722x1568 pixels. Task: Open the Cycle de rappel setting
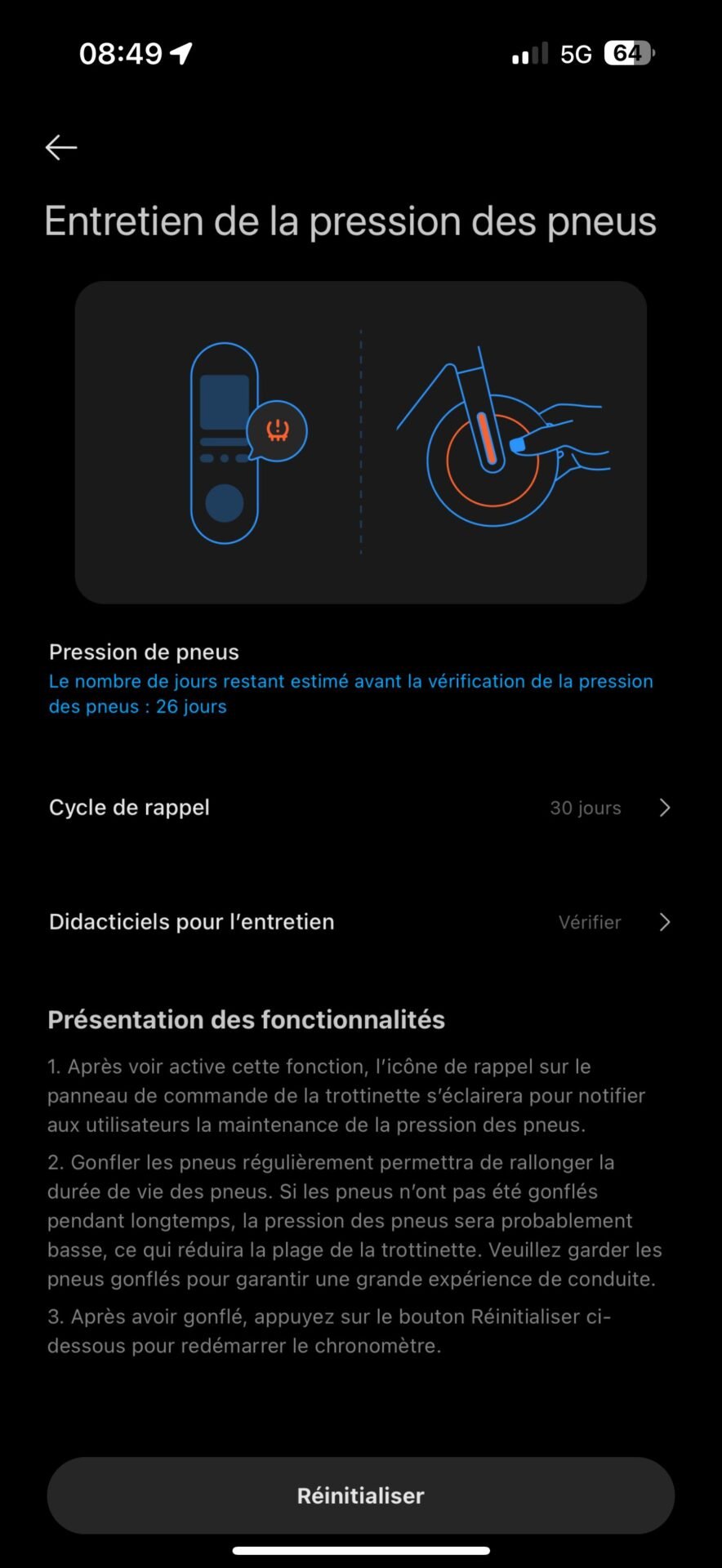(359, 808)
